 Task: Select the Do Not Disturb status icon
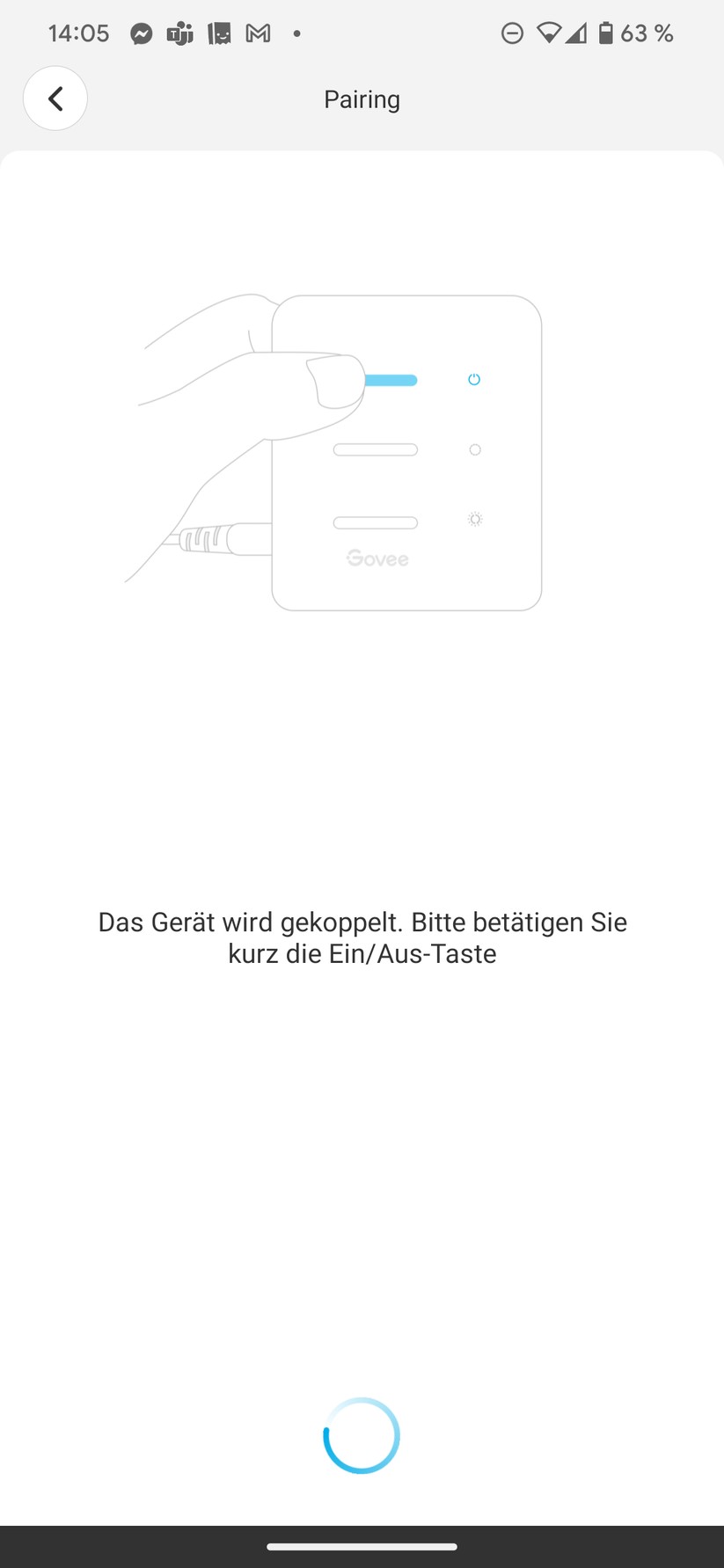point(512,33)
